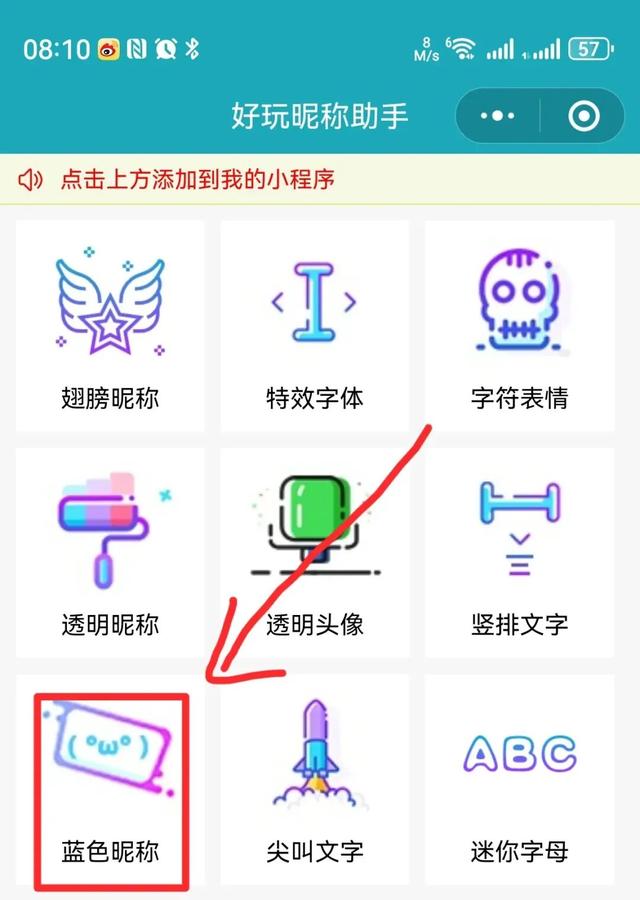Select the 特效字体 tool
Screen dimensions: 640x900
(314, 326)
